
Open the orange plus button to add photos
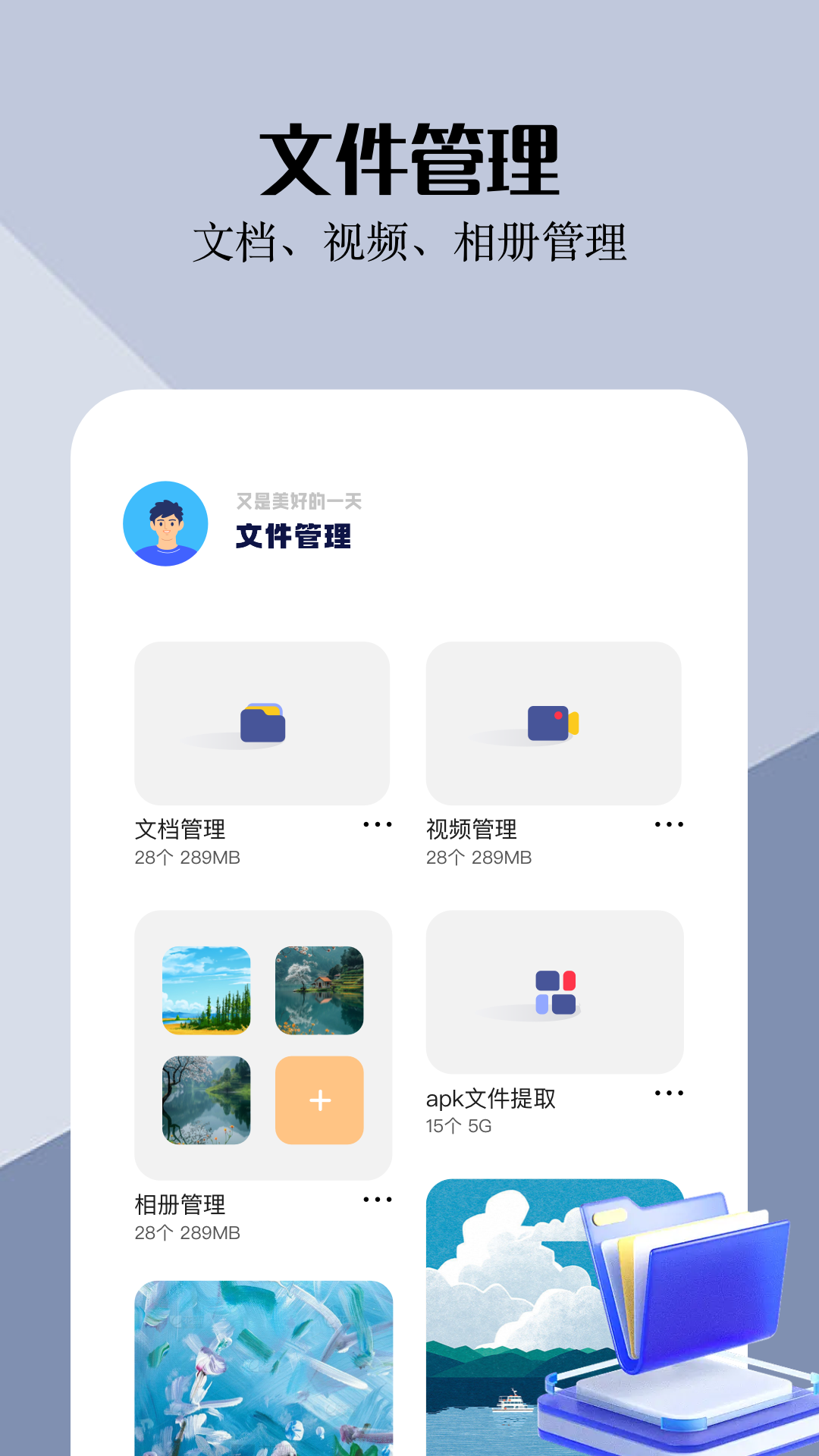(320, 1101)
